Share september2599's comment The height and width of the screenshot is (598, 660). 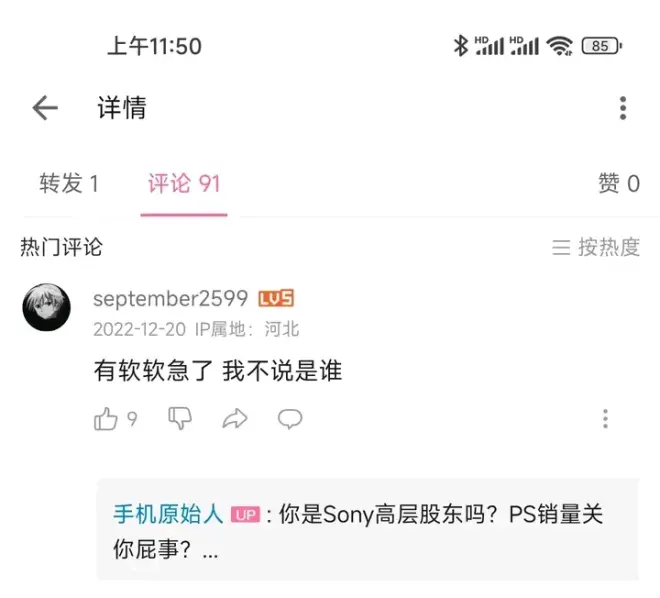235,420
